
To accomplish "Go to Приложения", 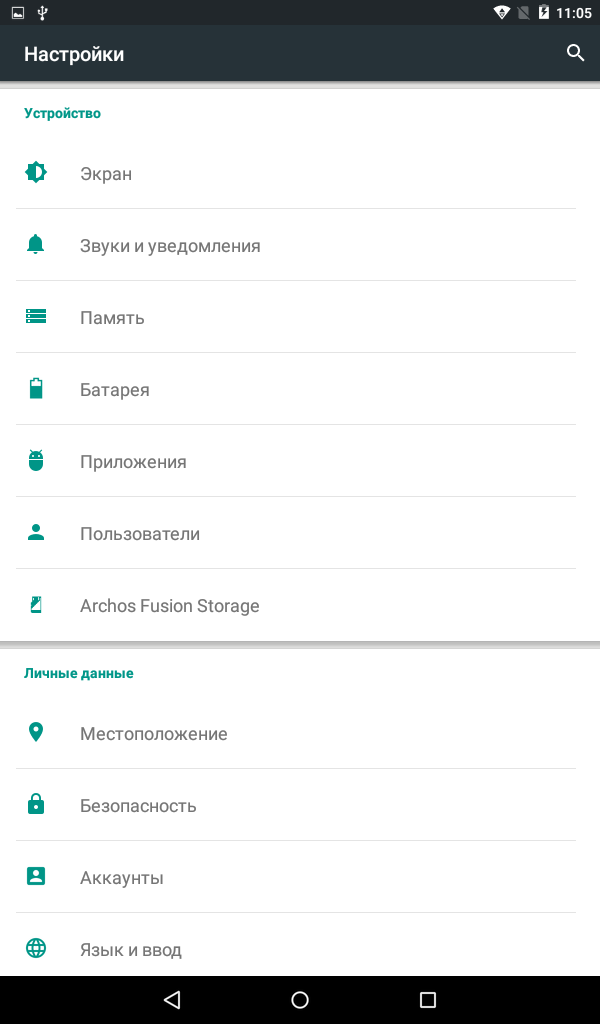I will point(300,461).
